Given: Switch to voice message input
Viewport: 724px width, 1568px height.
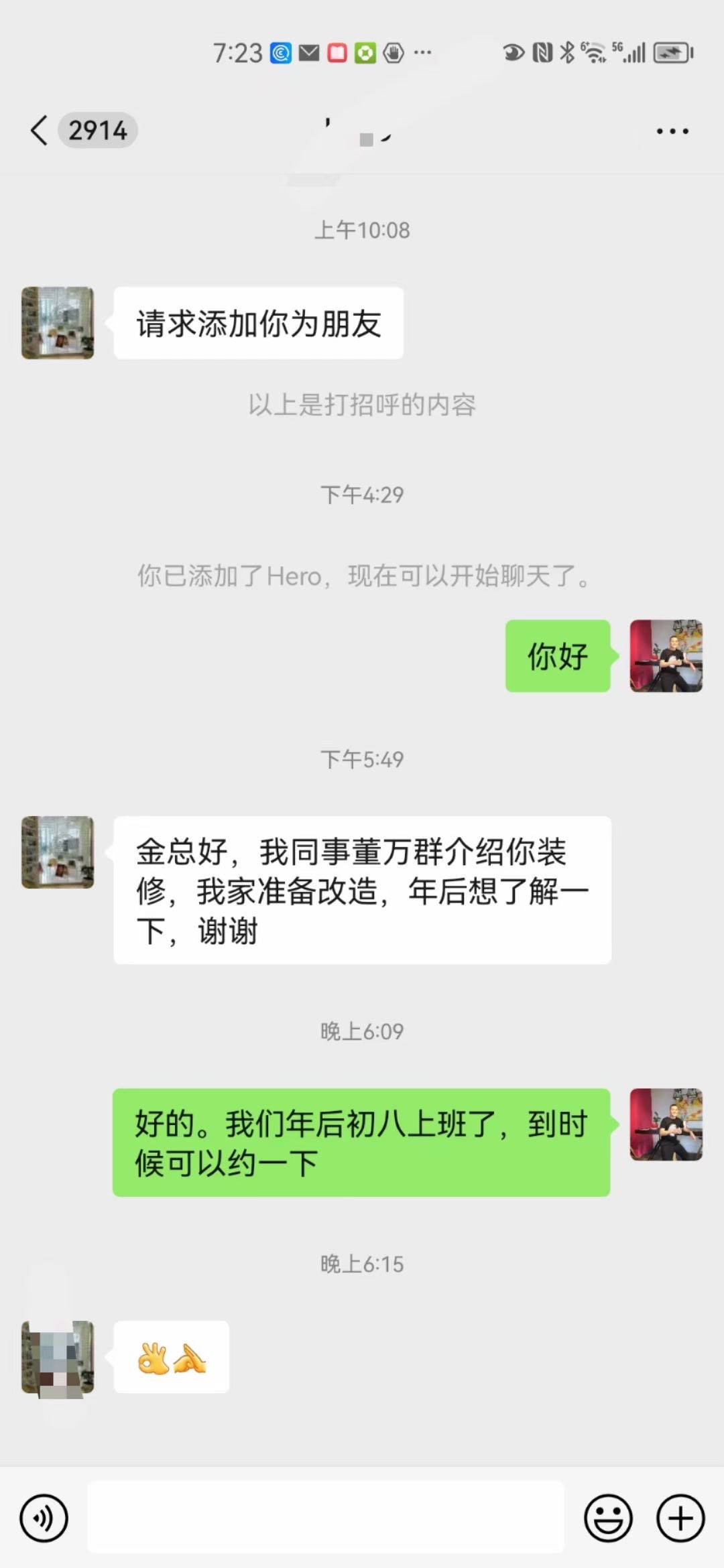Looking at the screenshot, I should pos(44,1518).
